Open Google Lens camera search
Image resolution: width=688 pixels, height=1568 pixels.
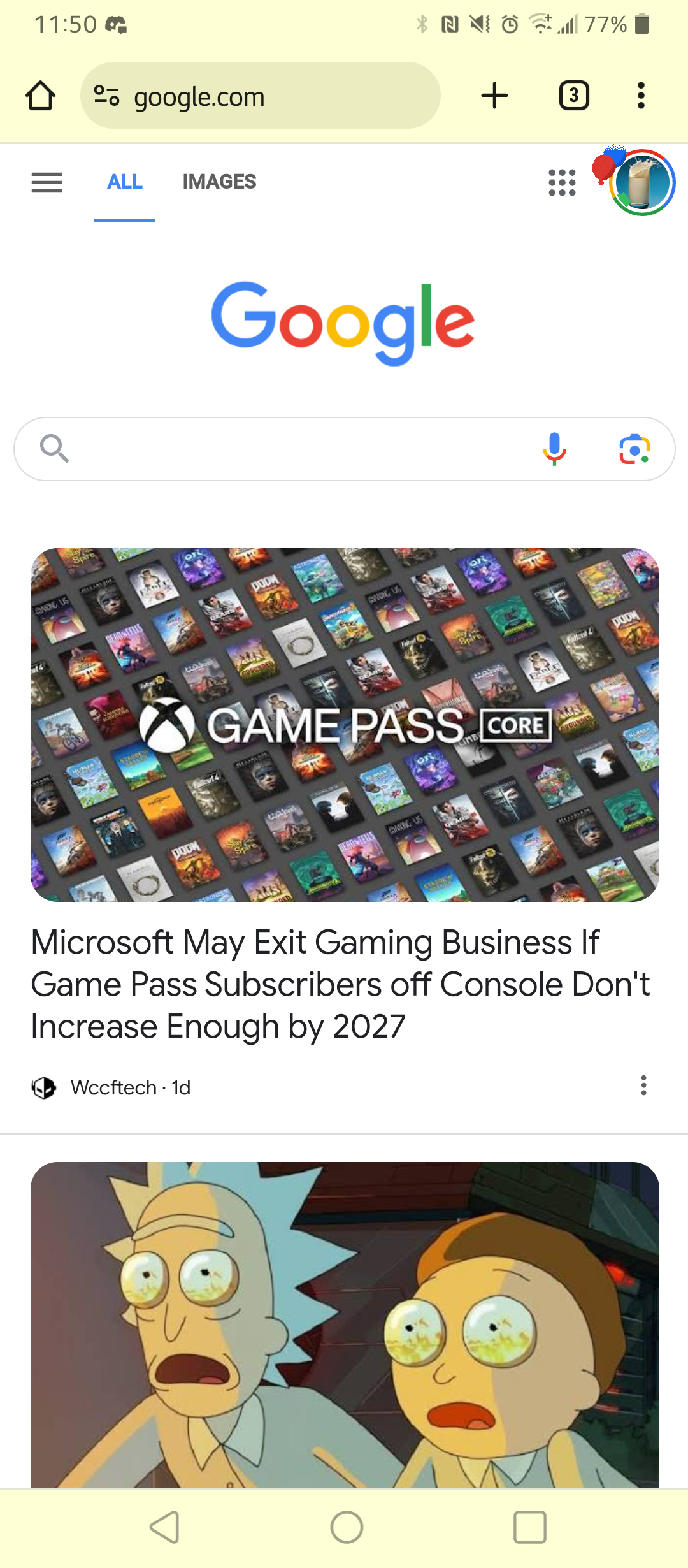[634, 449]
